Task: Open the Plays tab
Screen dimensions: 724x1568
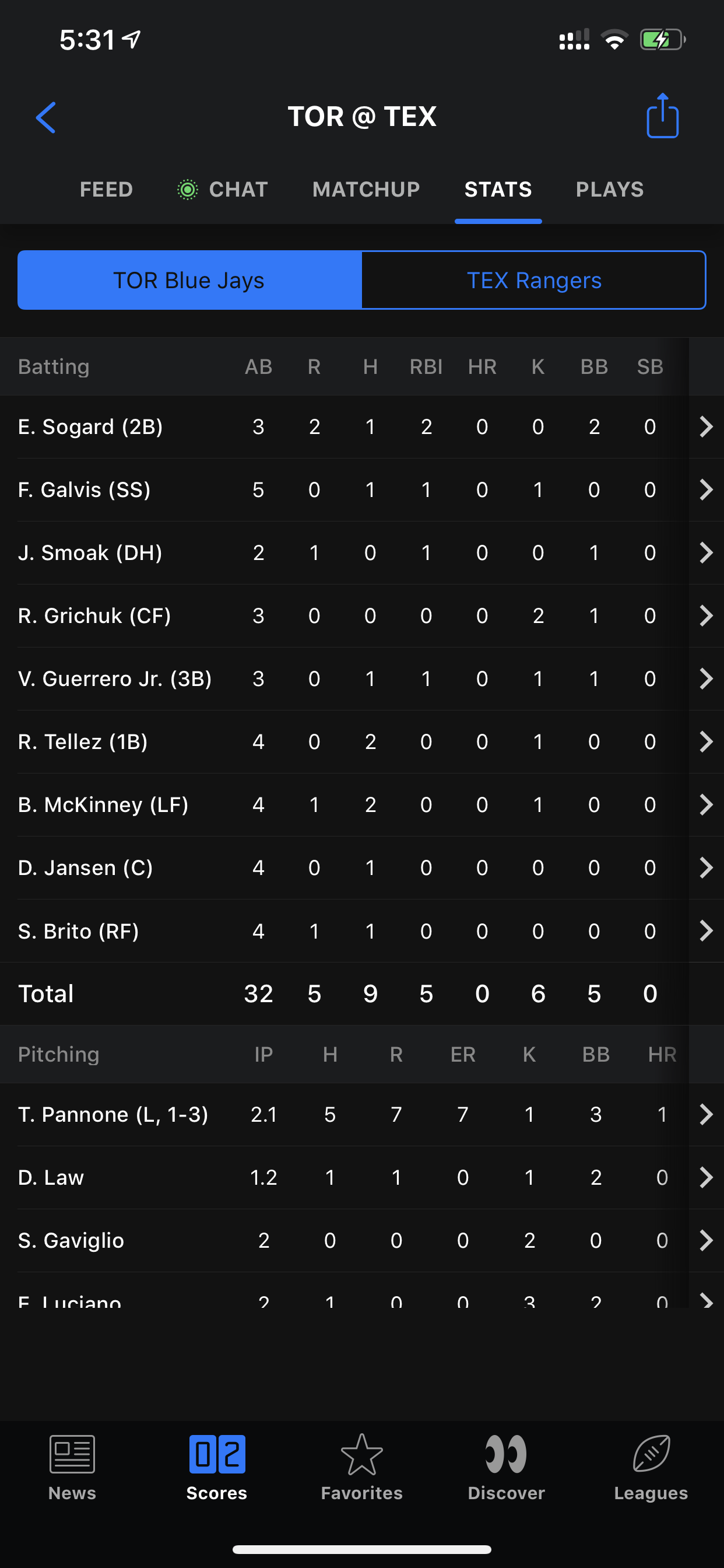Action: click(x=609, y=190)
